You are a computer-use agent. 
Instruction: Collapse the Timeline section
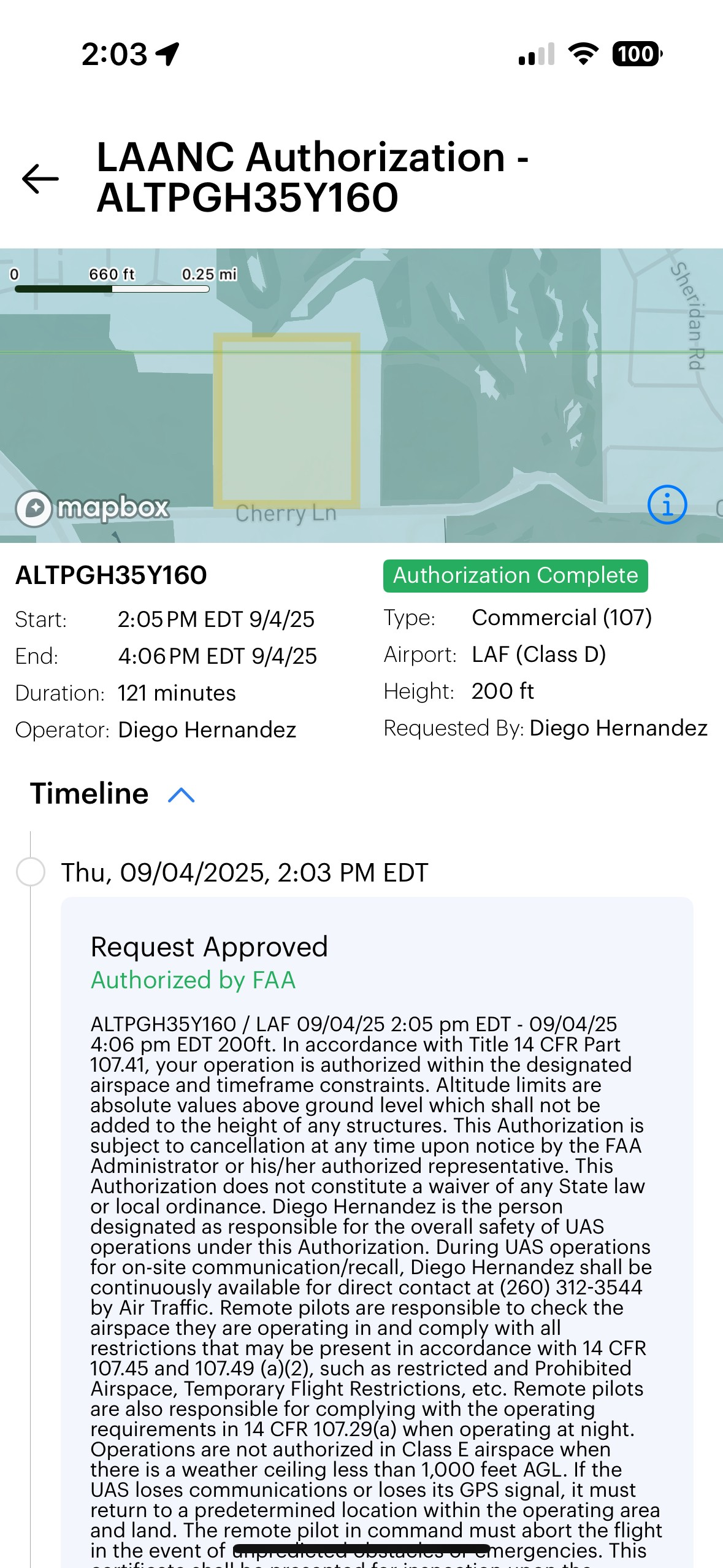click(181, 795)
